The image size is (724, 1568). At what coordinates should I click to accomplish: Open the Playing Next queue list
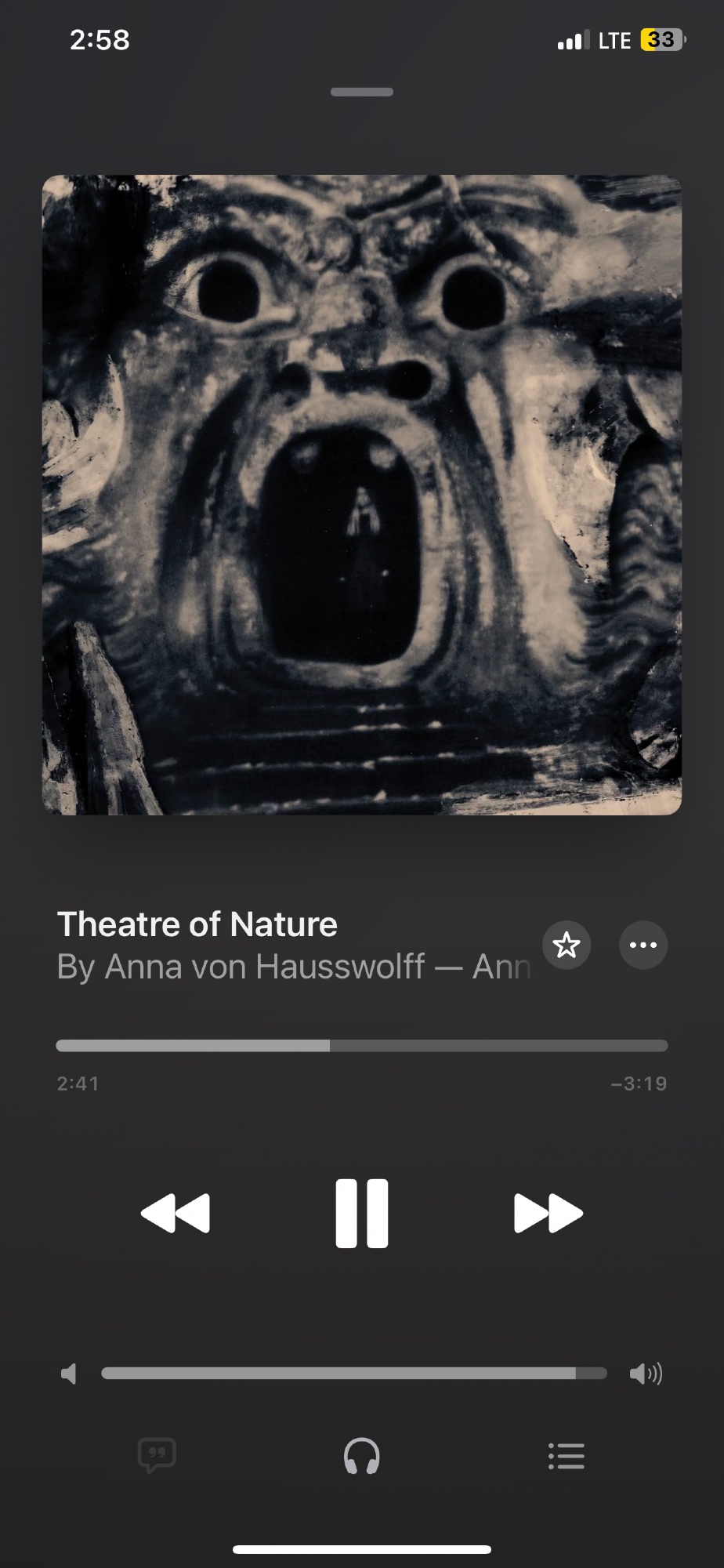[x=566, y=1456]
